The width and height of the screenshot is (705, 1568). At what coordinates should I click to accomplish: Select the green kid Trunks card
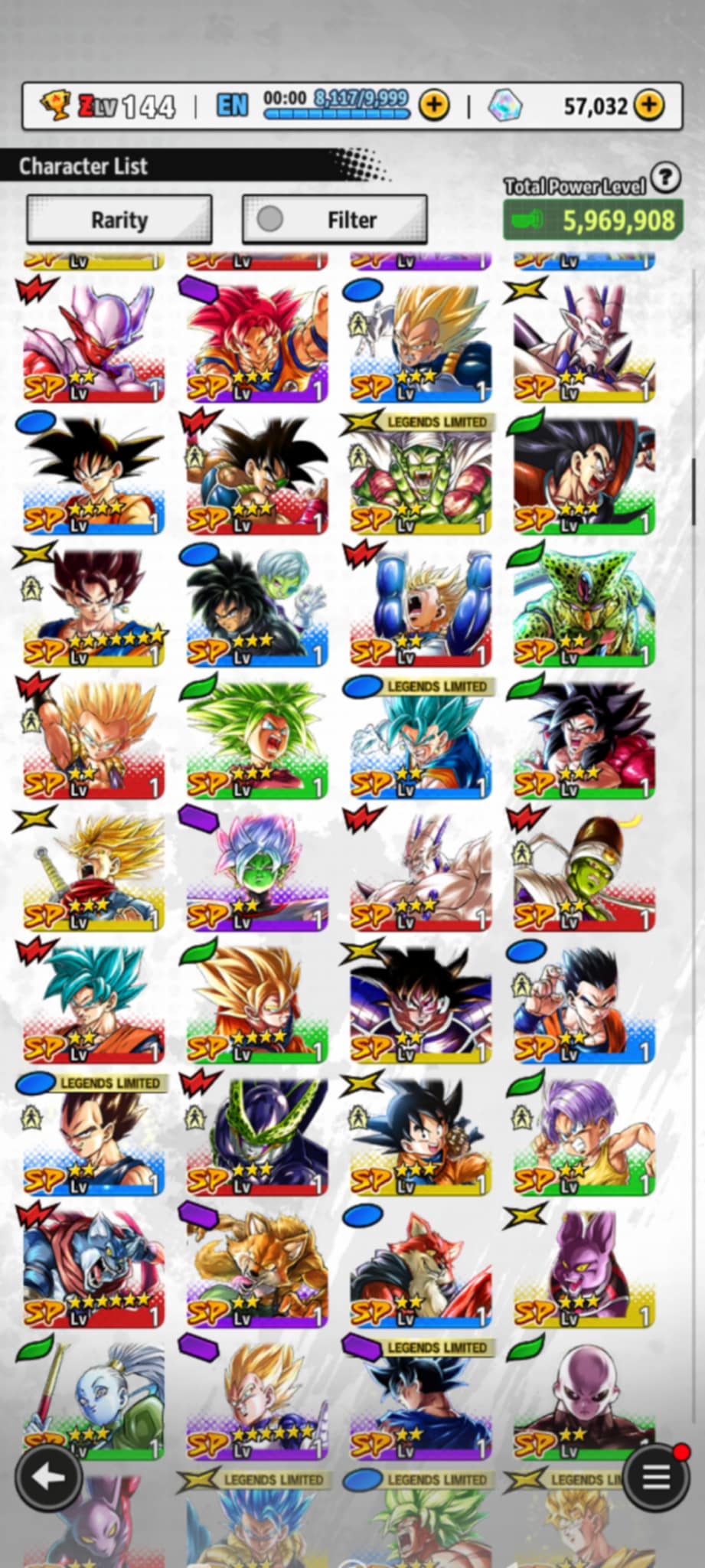coord(583,1135)
